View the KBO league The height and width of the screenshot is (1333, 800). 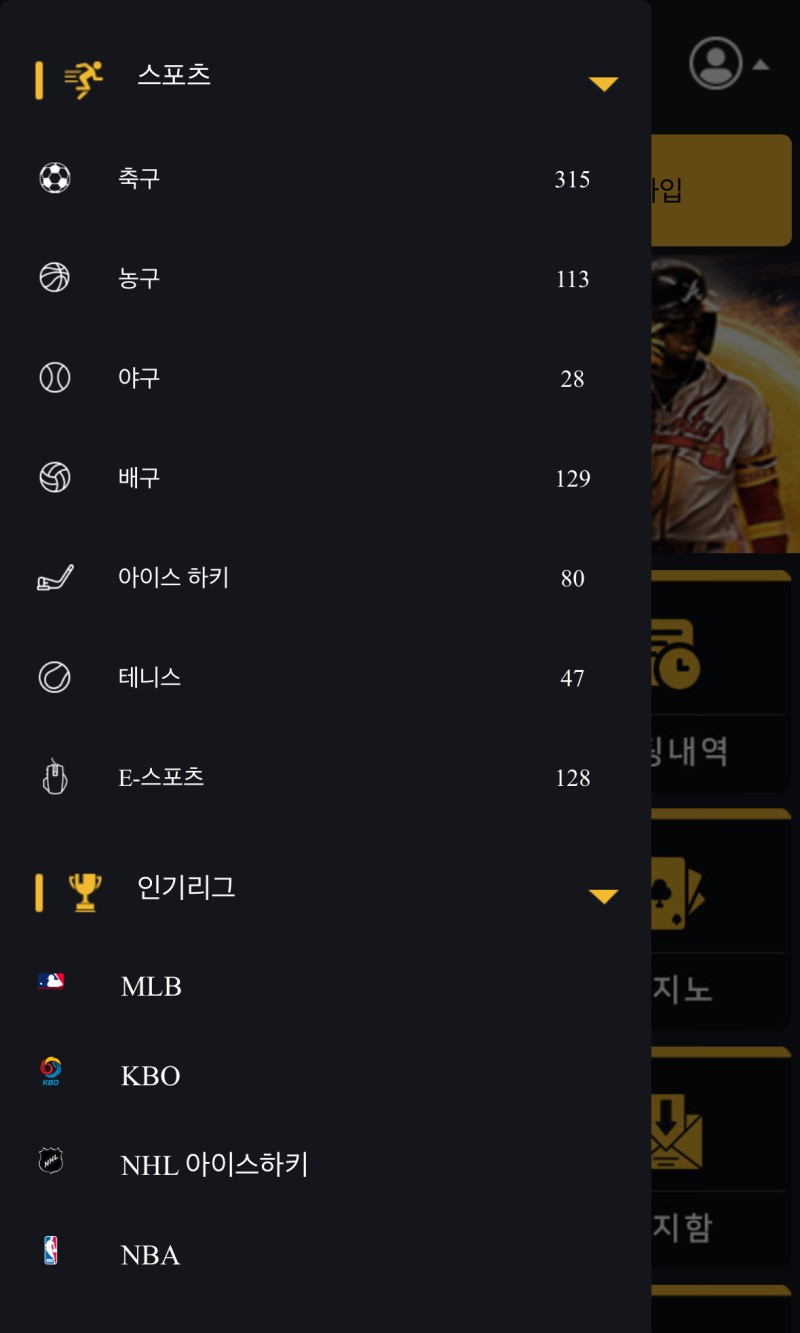pyautogui.click(x=150, y=1076)
